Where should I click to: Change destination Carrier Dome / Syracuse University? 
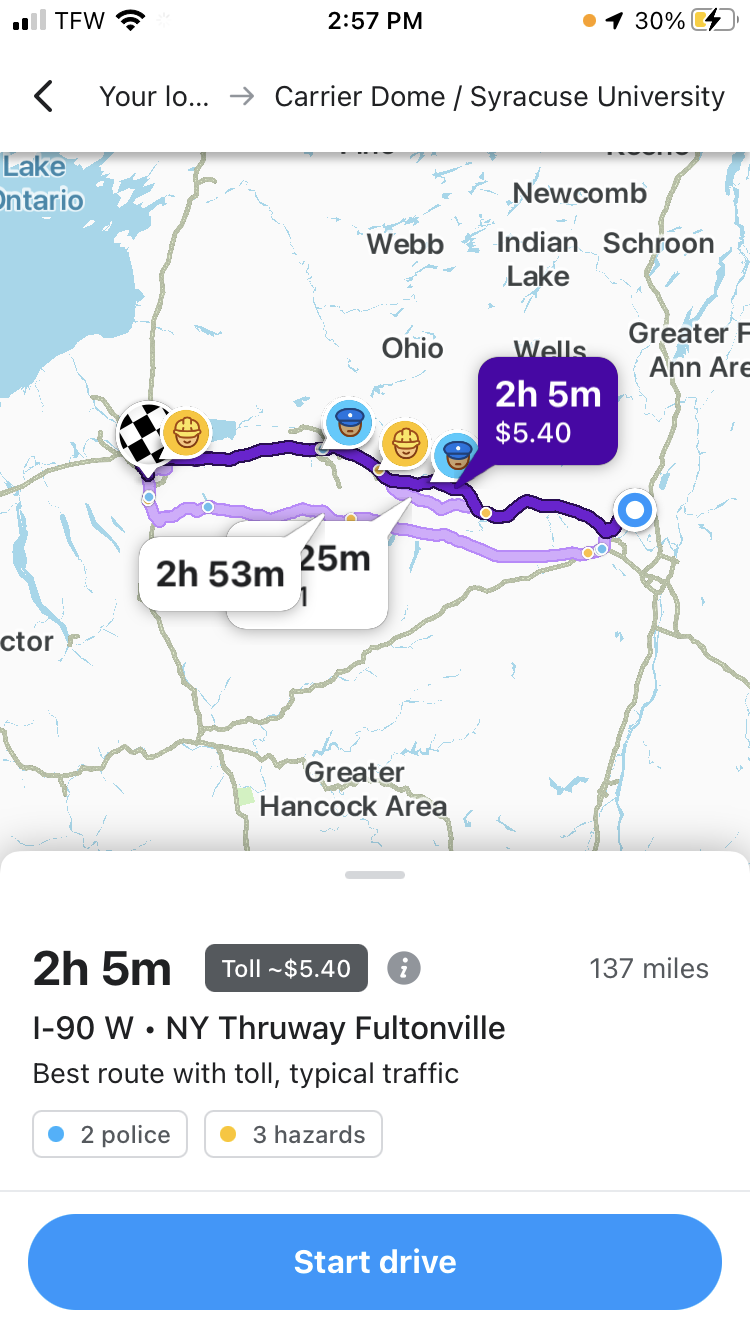[x=499, y=97]
